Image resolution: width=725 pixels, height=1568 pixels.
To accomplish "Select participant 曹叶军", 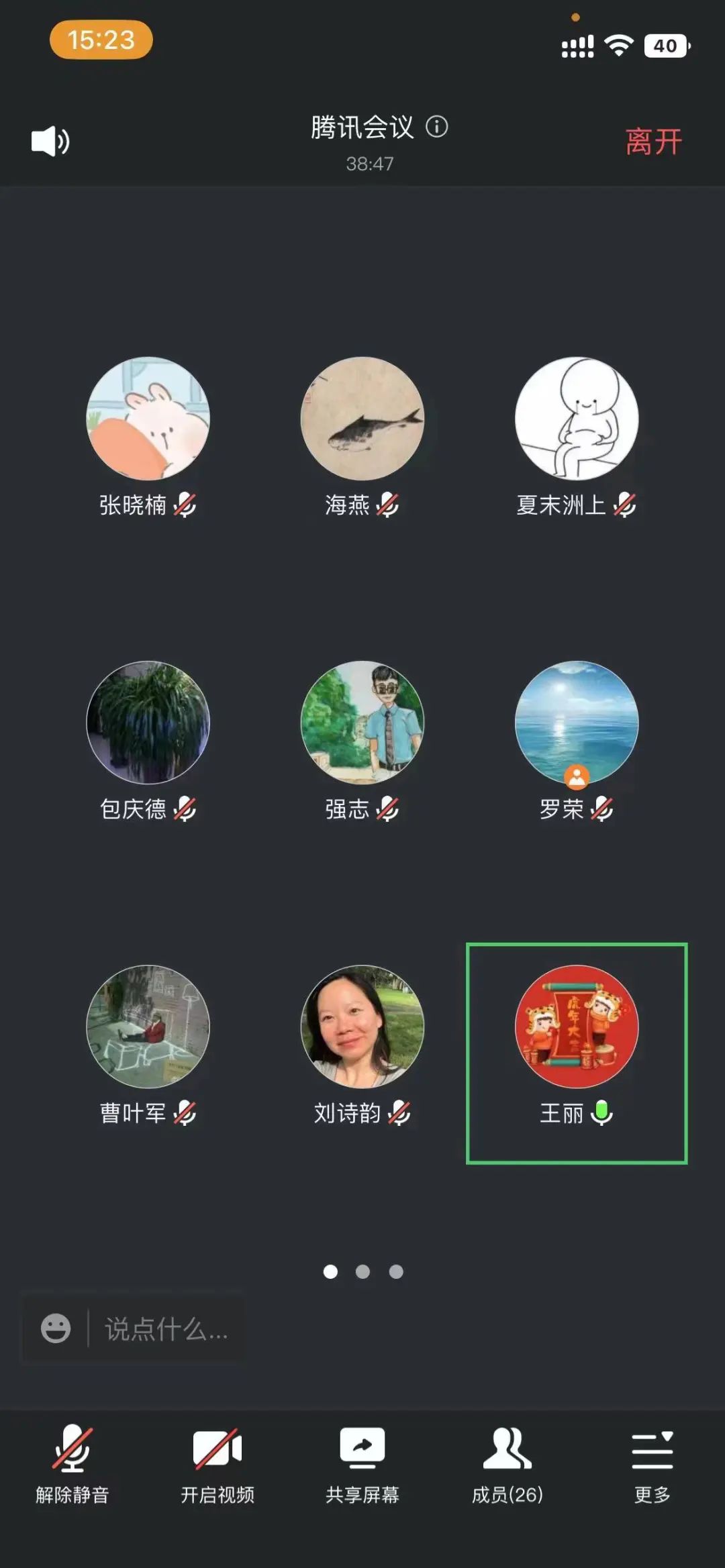I will click(x=148, y=1027).
